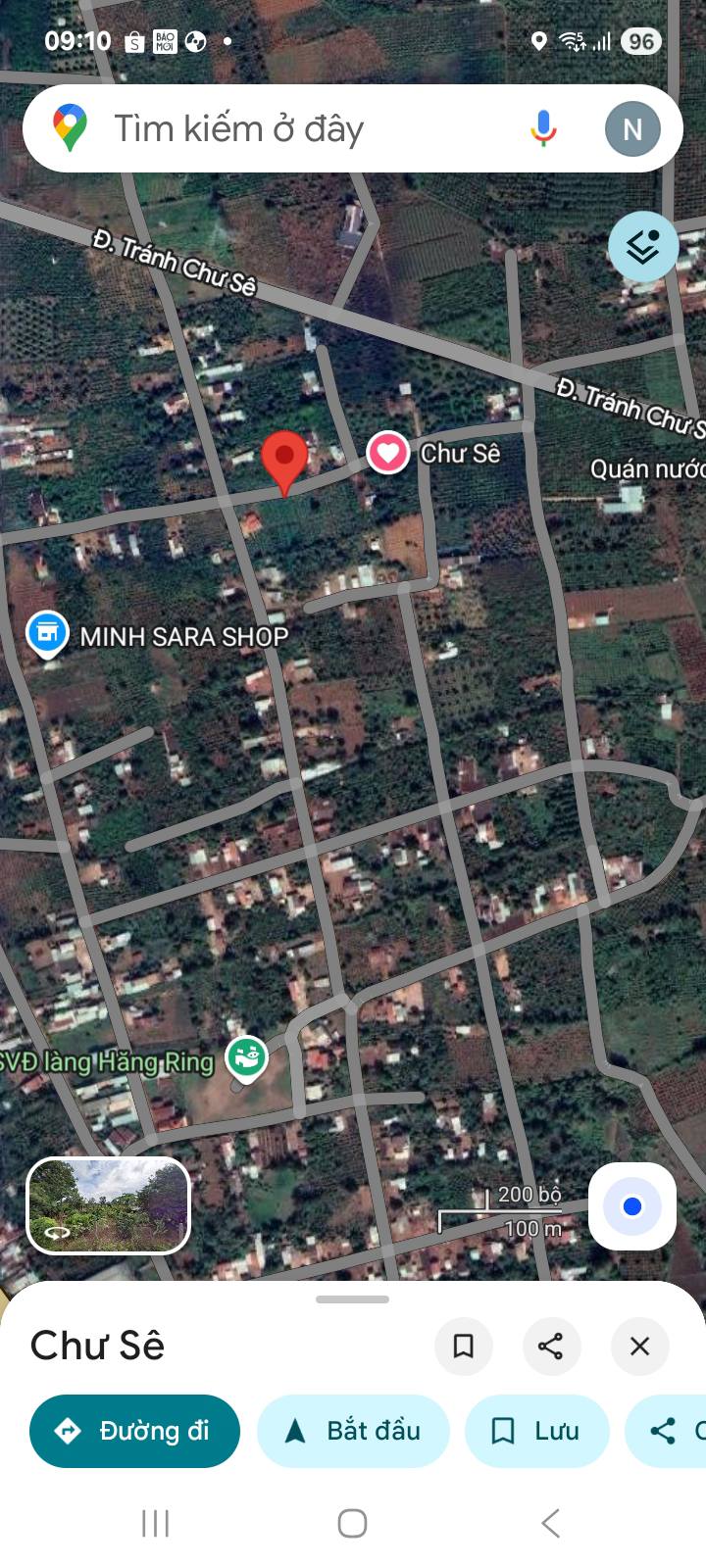
Task: Select the MINH SARA SHOP store marker
Action: (x=48, y=631)
